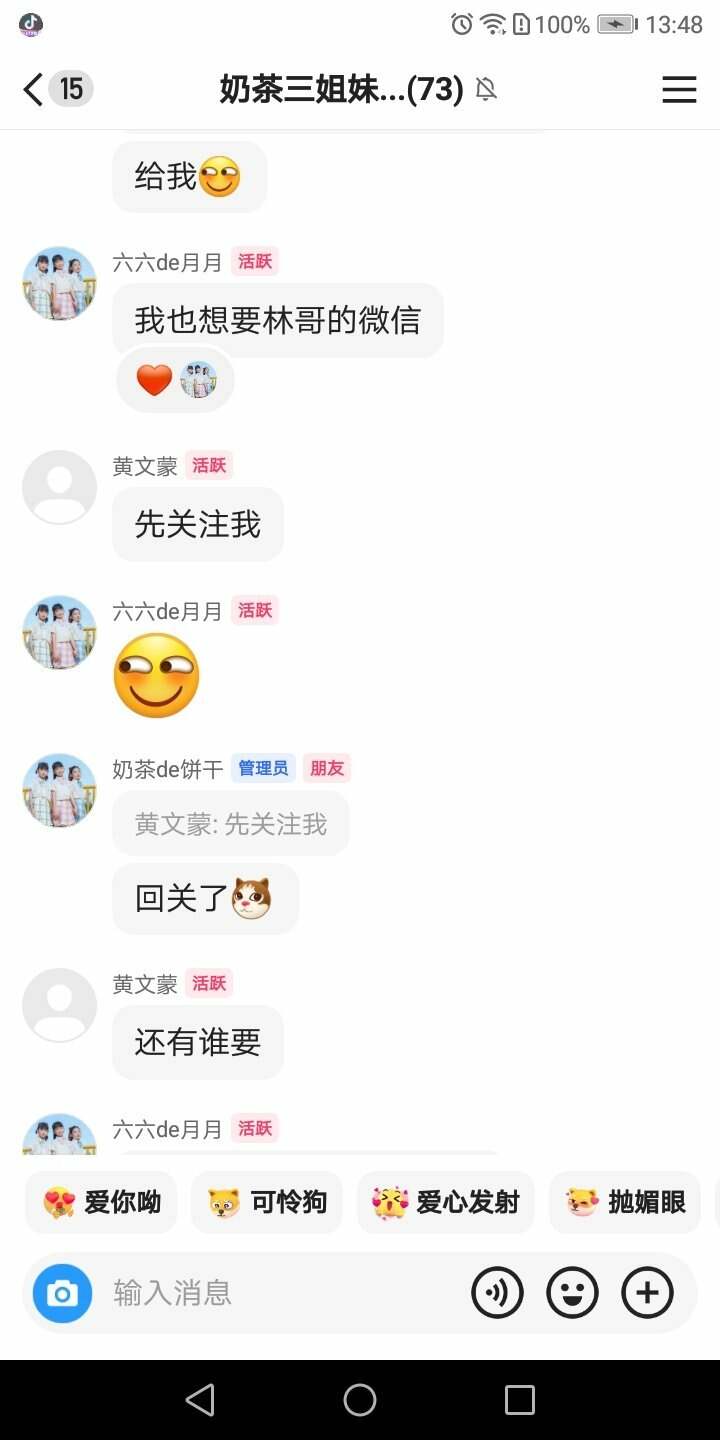This screenshot has height=1440, width=720.
Task: Send the 抛媚眼 quick sticker
Action: coord(625,1202)
